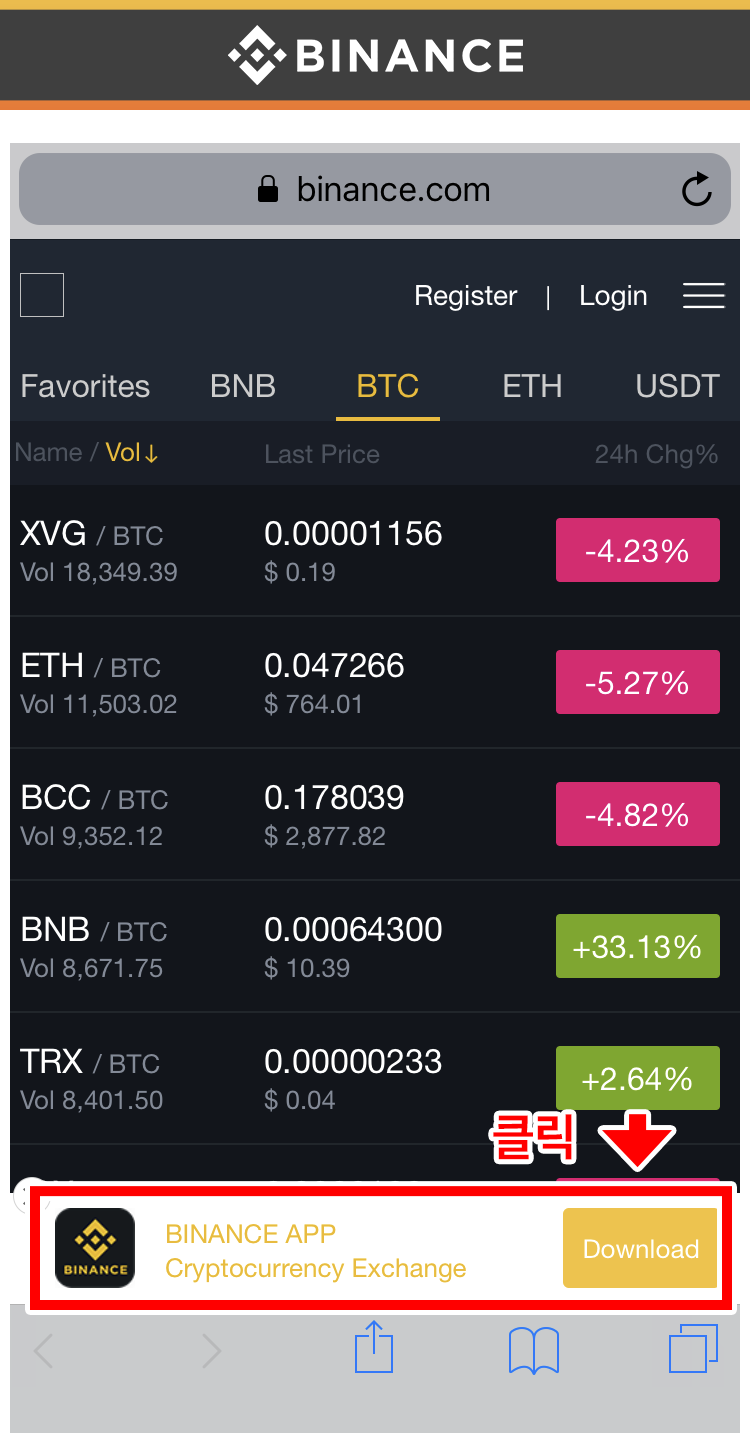Open Safari bookmarks
The image size is (750, 1443).
(533, 1351)
